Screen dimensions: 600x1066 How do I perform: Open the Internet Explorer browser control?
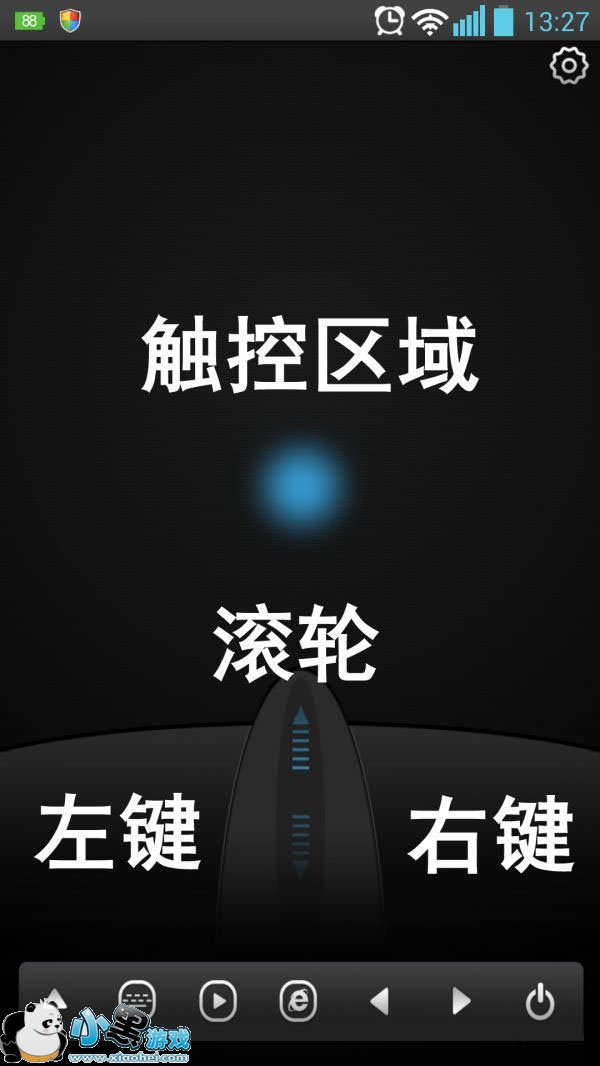(x=298, y=1001)
